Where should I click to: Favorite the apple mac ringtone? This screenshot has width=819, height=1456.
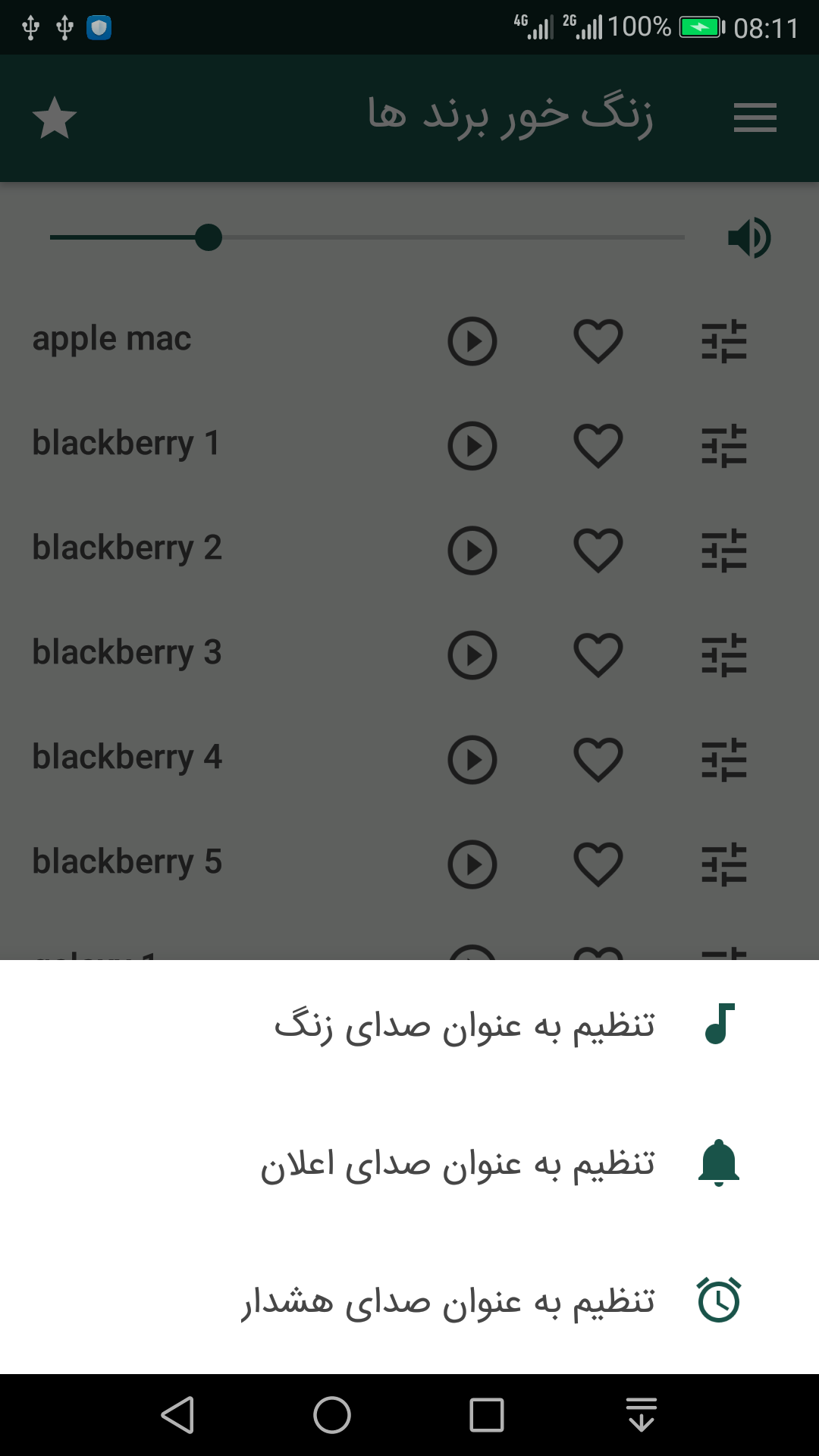(598, 342)
